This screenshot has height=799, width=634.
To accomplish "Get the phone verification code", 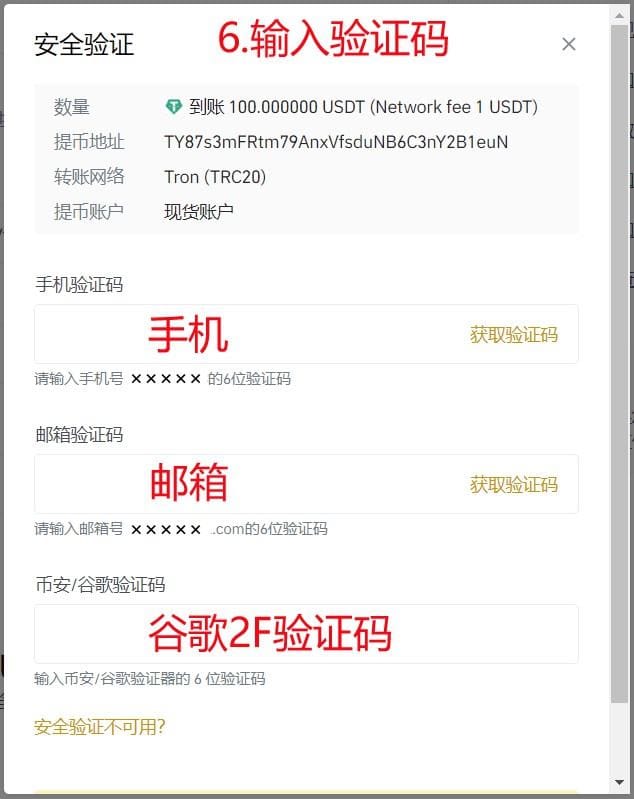I will pos(514,335).
